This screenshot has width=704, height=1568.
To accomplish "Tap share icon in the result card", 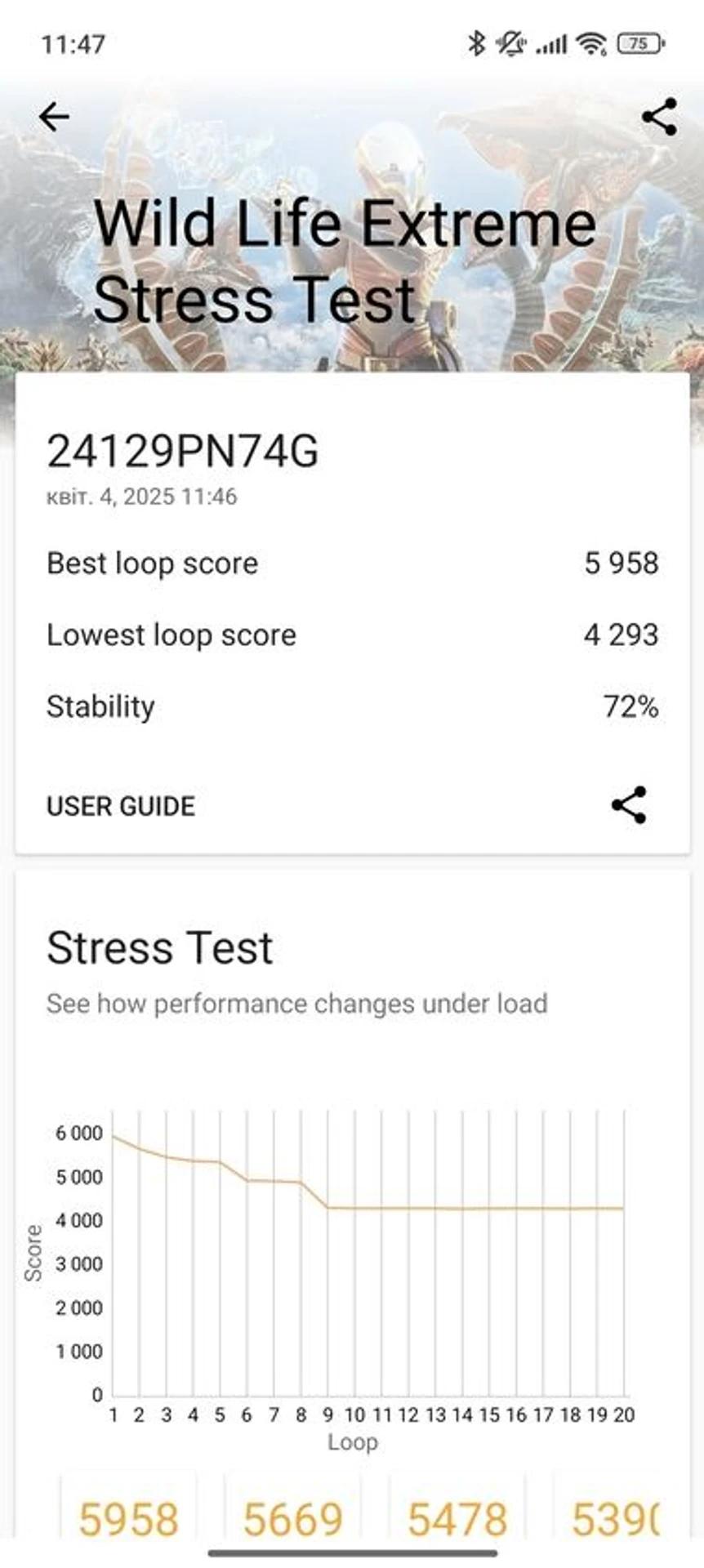I will [629, 805].
